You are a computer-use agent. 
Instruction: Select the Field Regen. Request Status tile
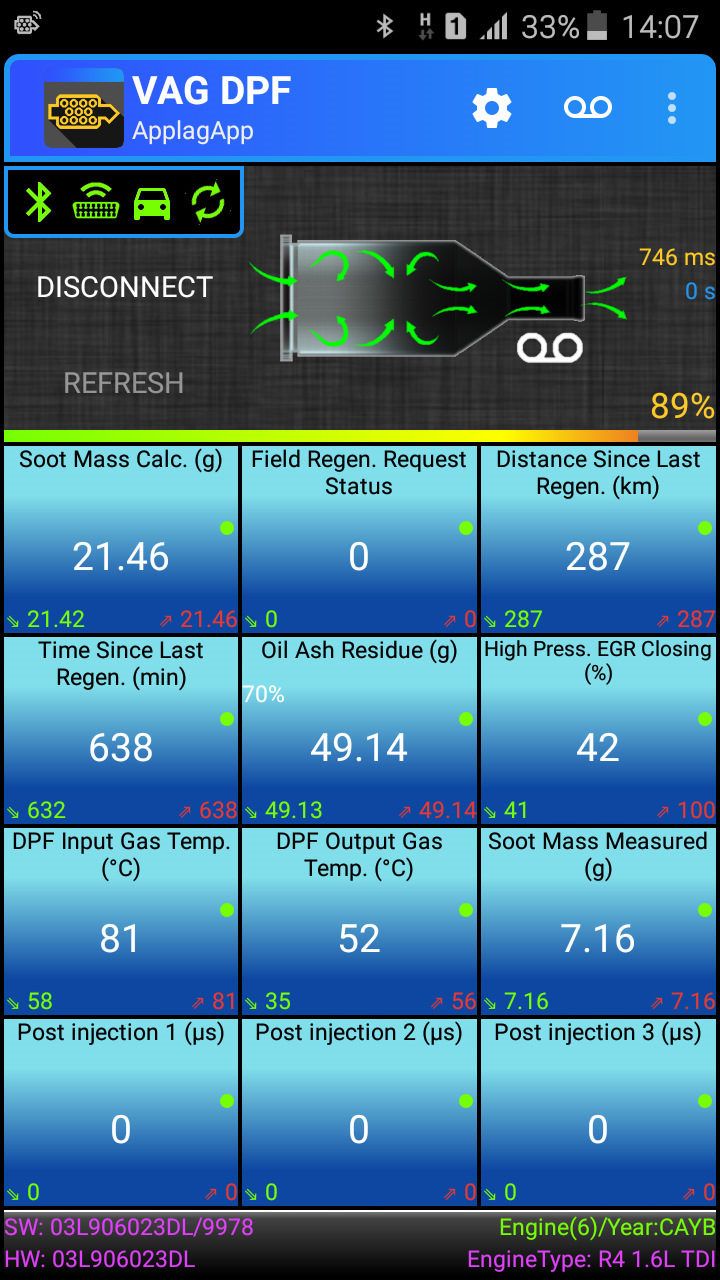(359, 539)
